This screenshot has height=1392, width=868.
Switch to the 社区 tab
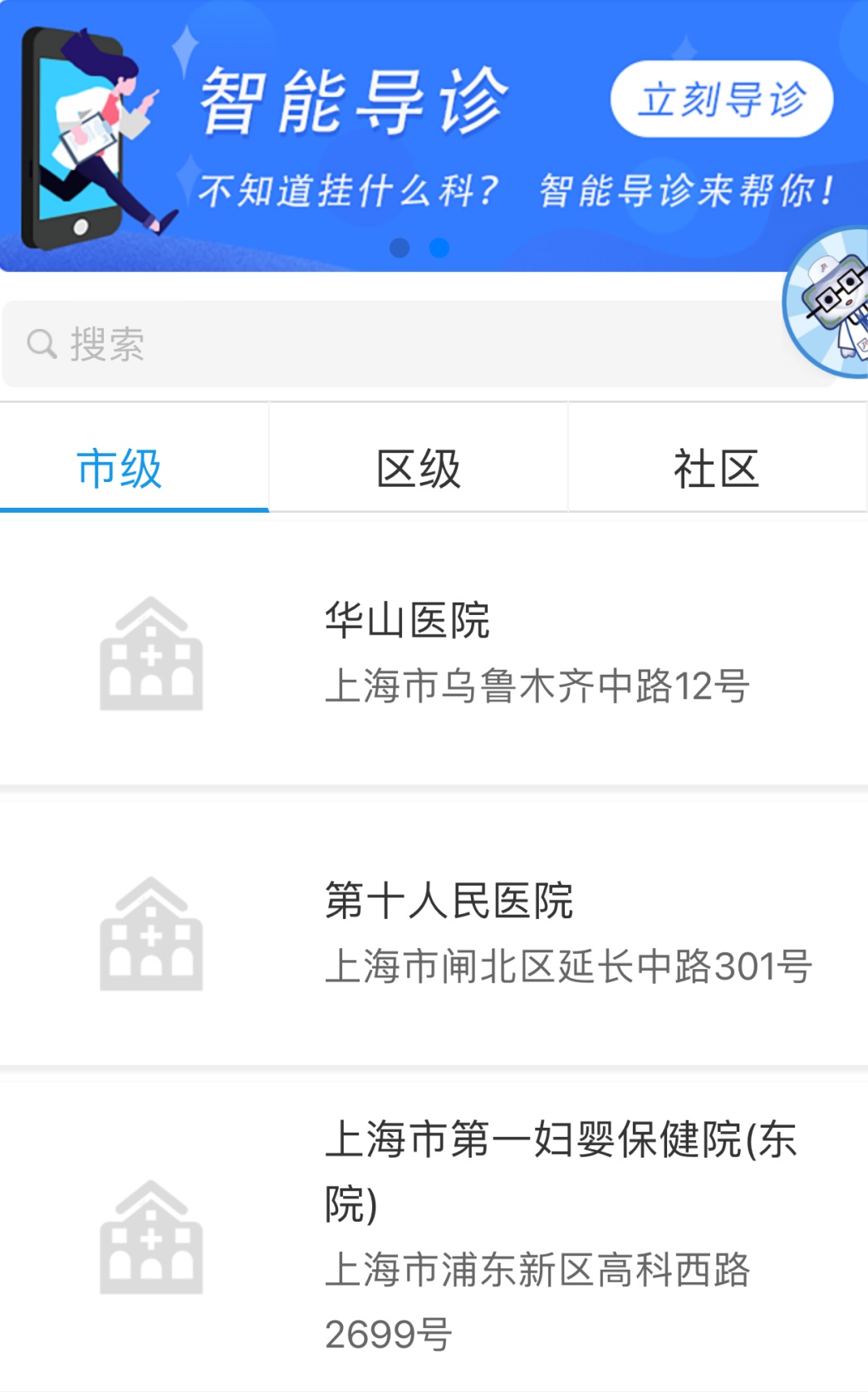716,468
